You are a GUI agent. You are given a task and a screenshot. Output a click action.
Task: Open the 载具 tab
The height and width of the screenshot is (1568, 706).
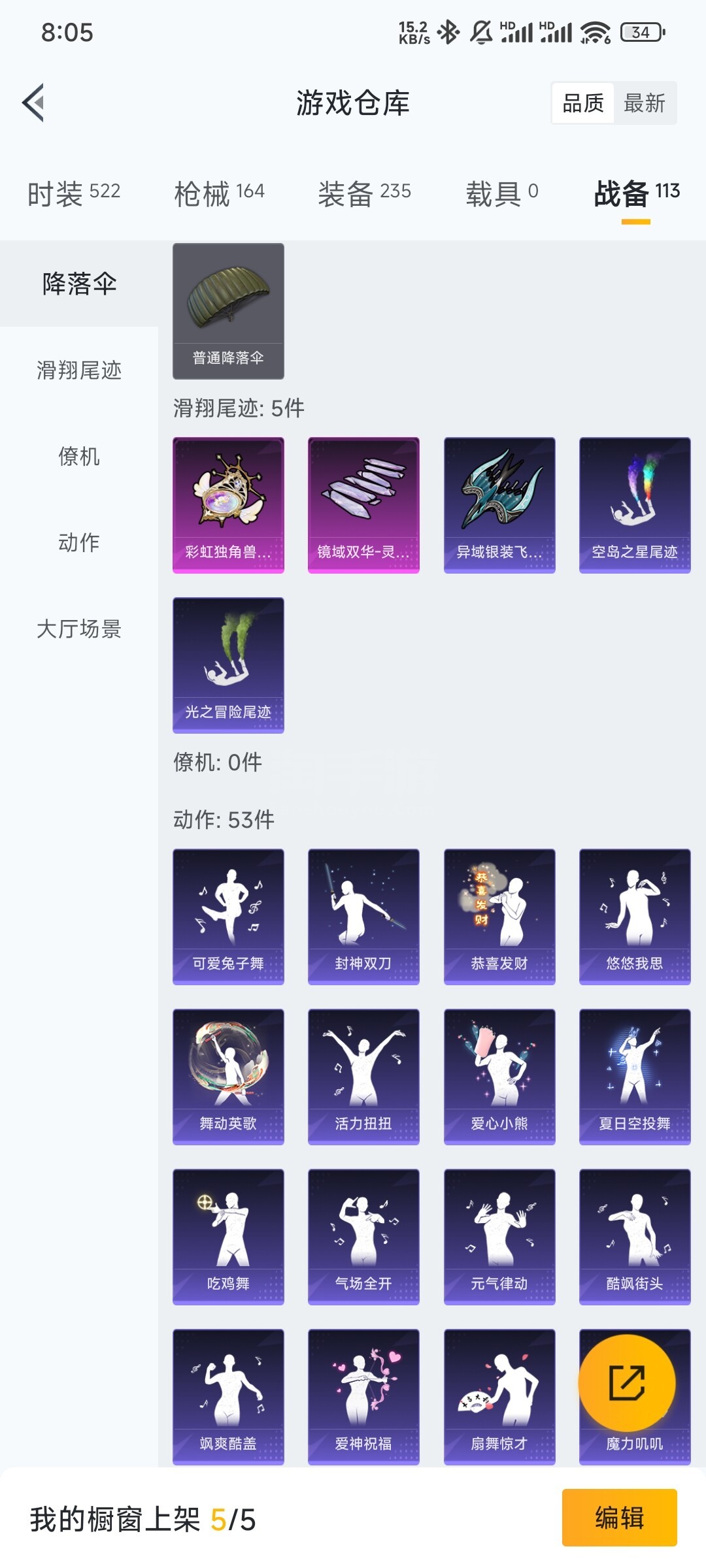tap(501, 193)
